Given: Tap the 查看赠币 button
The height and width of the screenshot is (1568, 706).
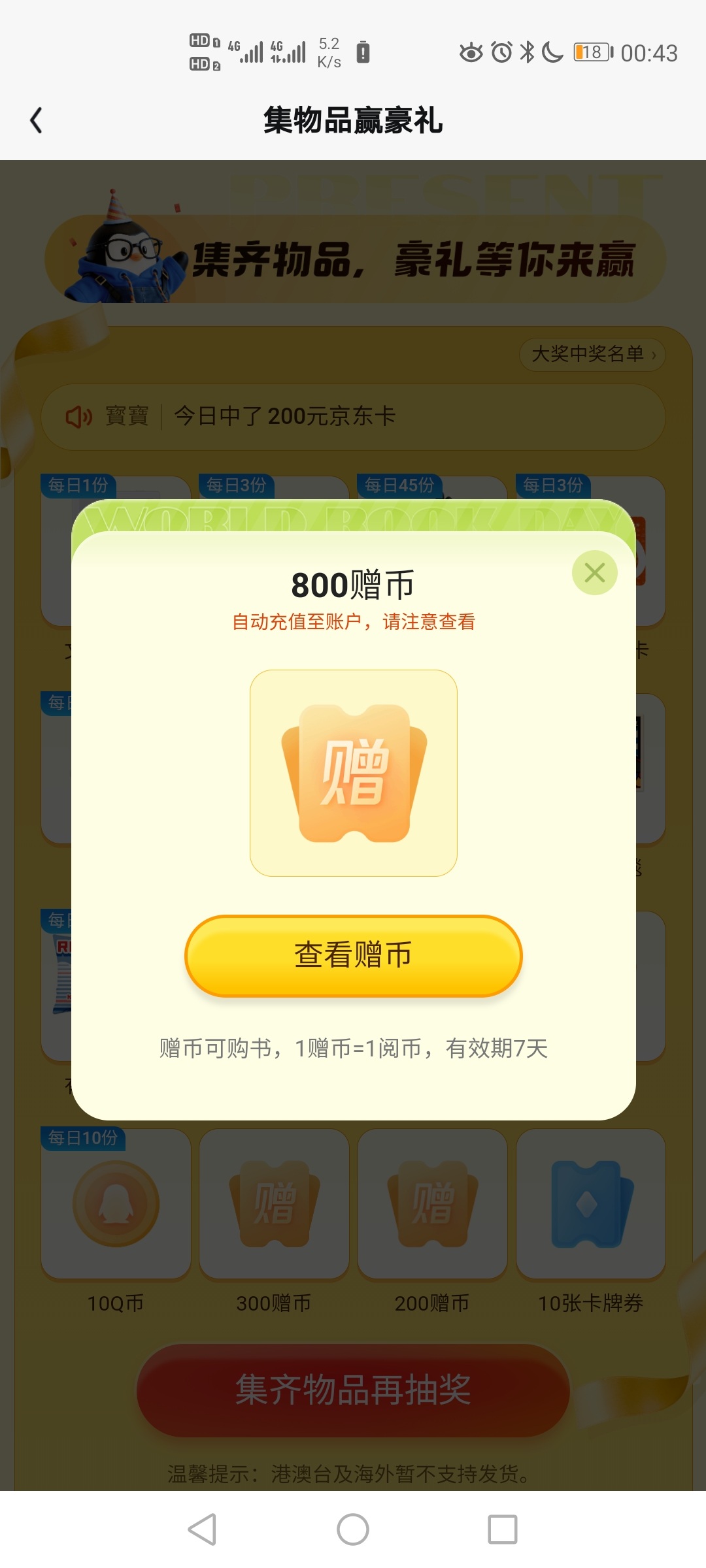Looking at the screenshot, I should (x=353, y=955).
